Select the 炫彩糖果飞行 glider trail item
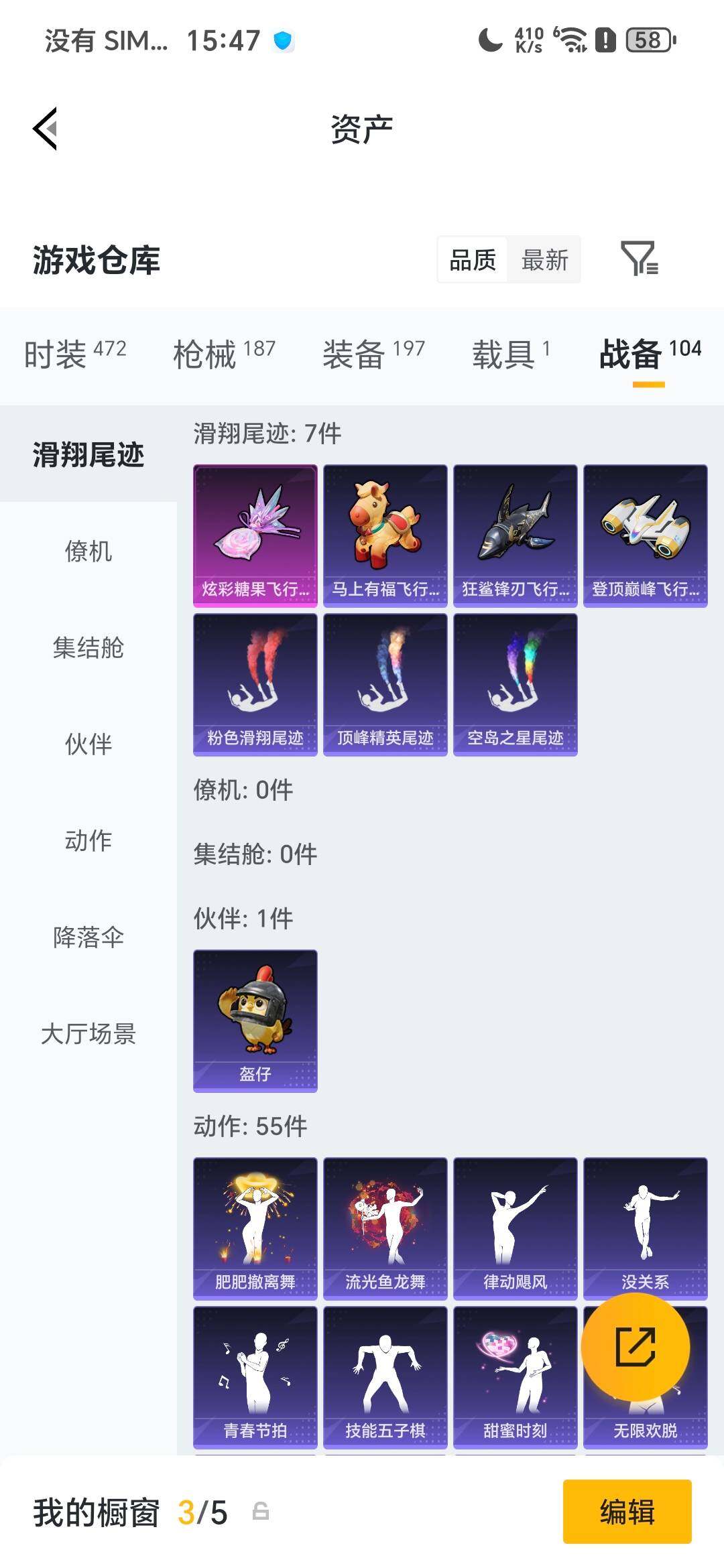724x1568 pixels. point(255,535)
